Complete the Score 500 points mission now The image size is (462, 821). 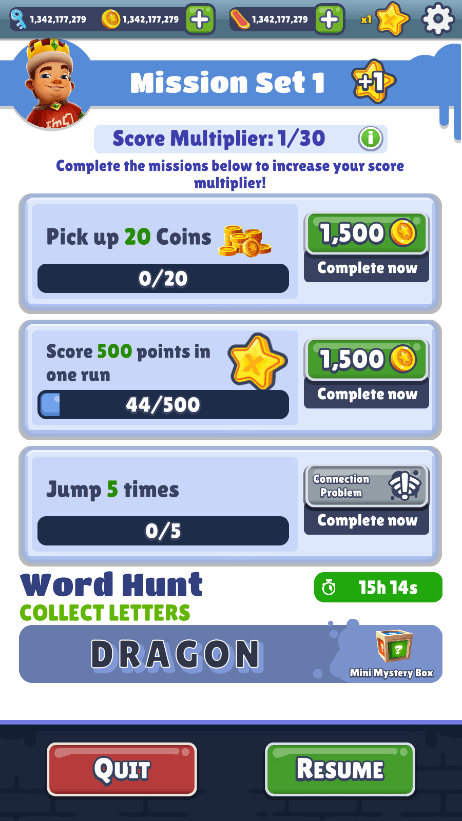click(366, 373)
